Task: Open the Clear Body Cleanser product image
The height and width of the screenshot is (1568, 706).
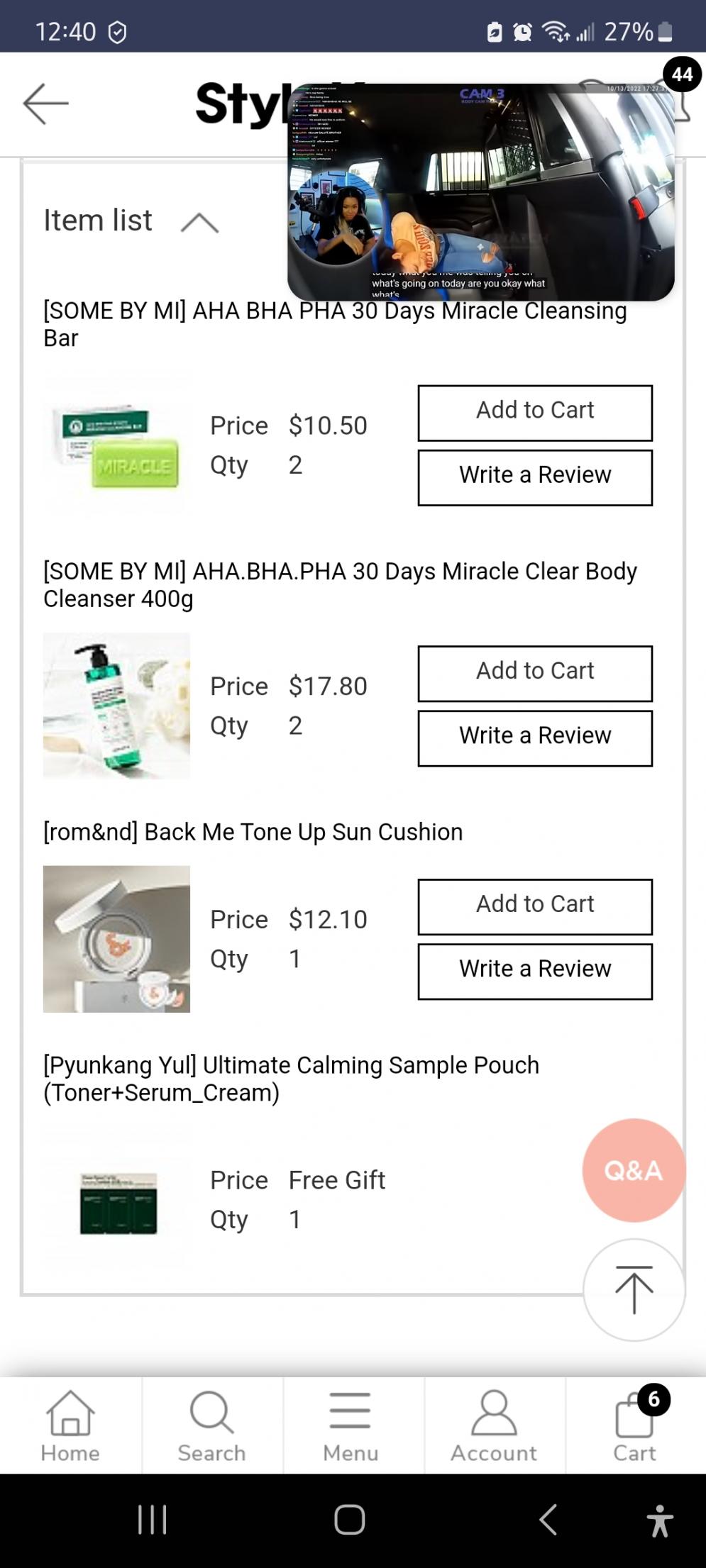Action: (117, 706)
